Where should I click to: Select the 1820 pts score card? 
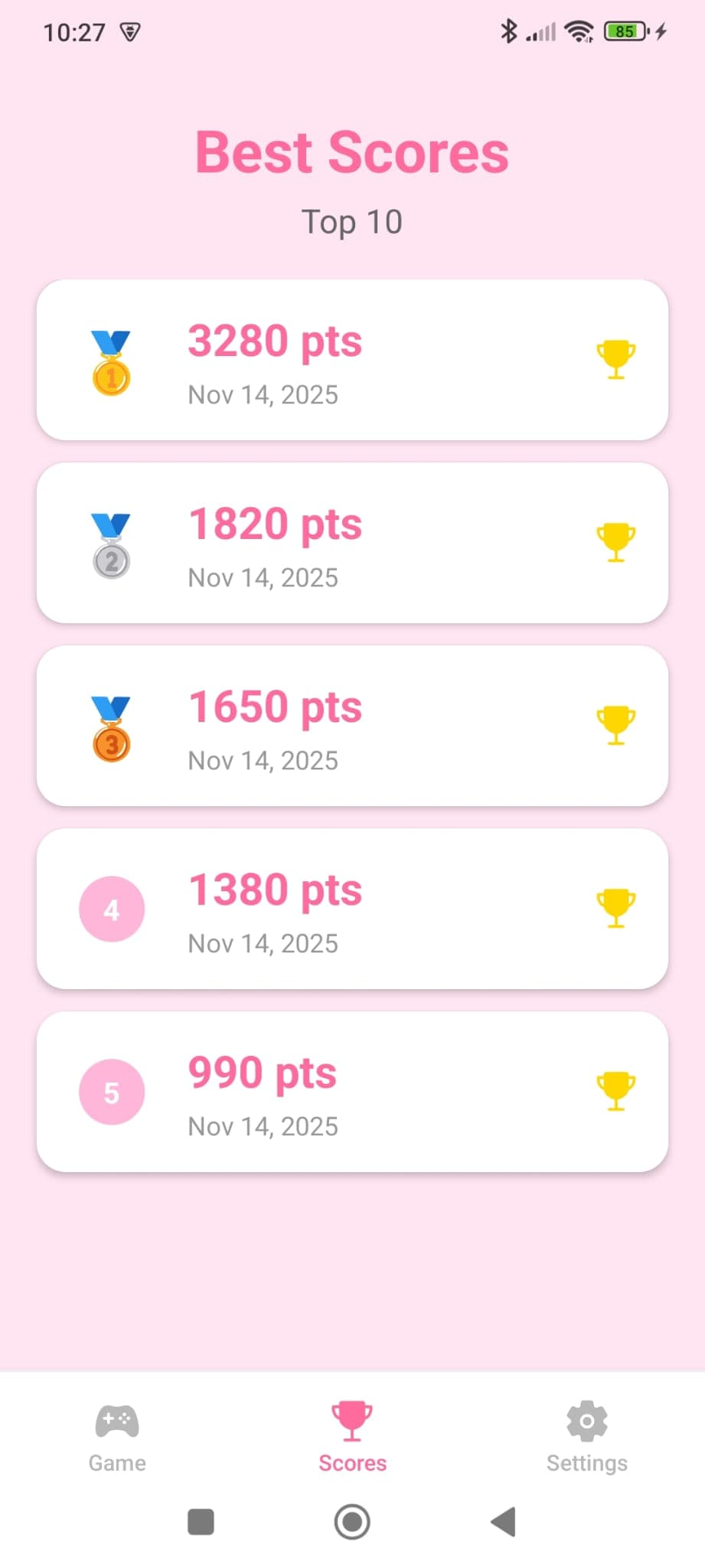point(352,543)
